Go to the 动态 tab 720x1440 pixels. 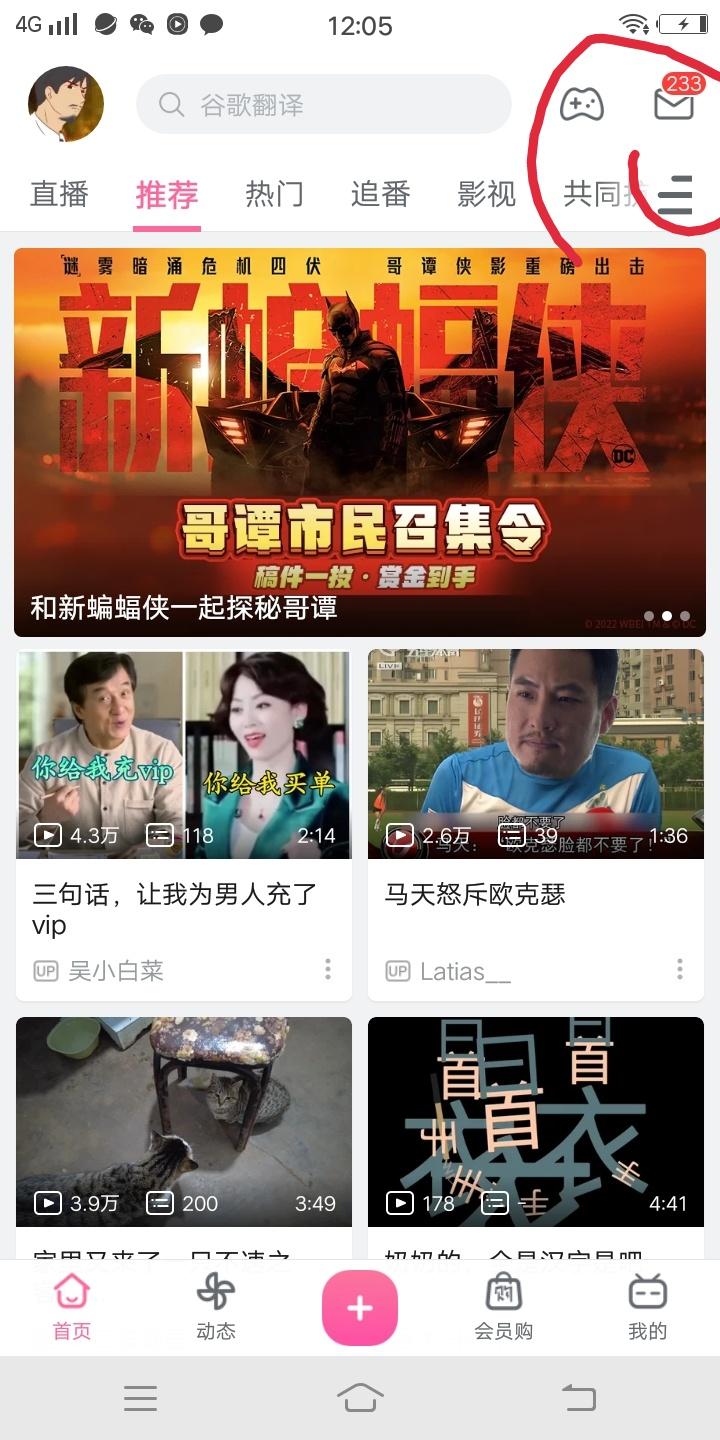(x=216, y=1306)
